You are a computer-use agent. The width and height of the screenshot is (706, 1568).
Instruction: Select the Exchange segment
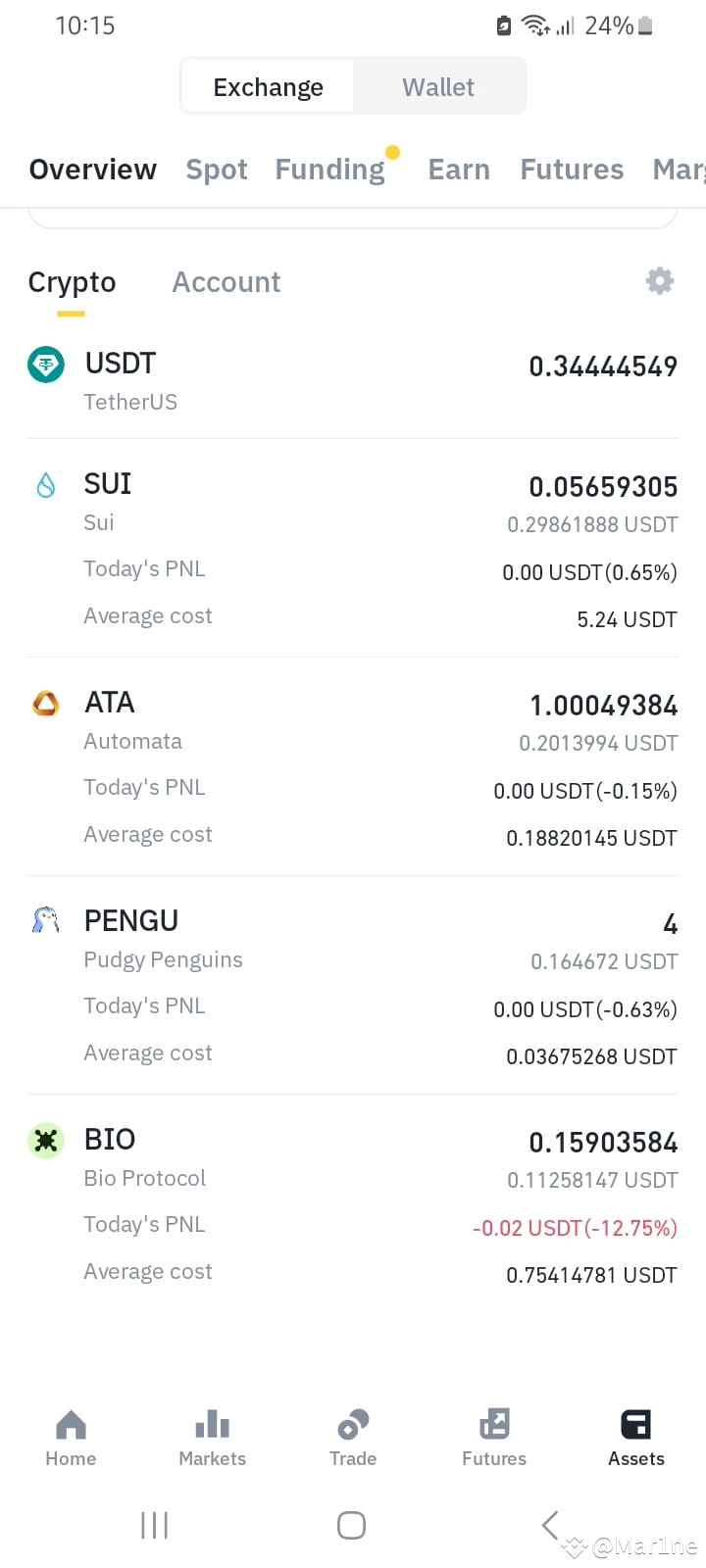tap(268, 87)
